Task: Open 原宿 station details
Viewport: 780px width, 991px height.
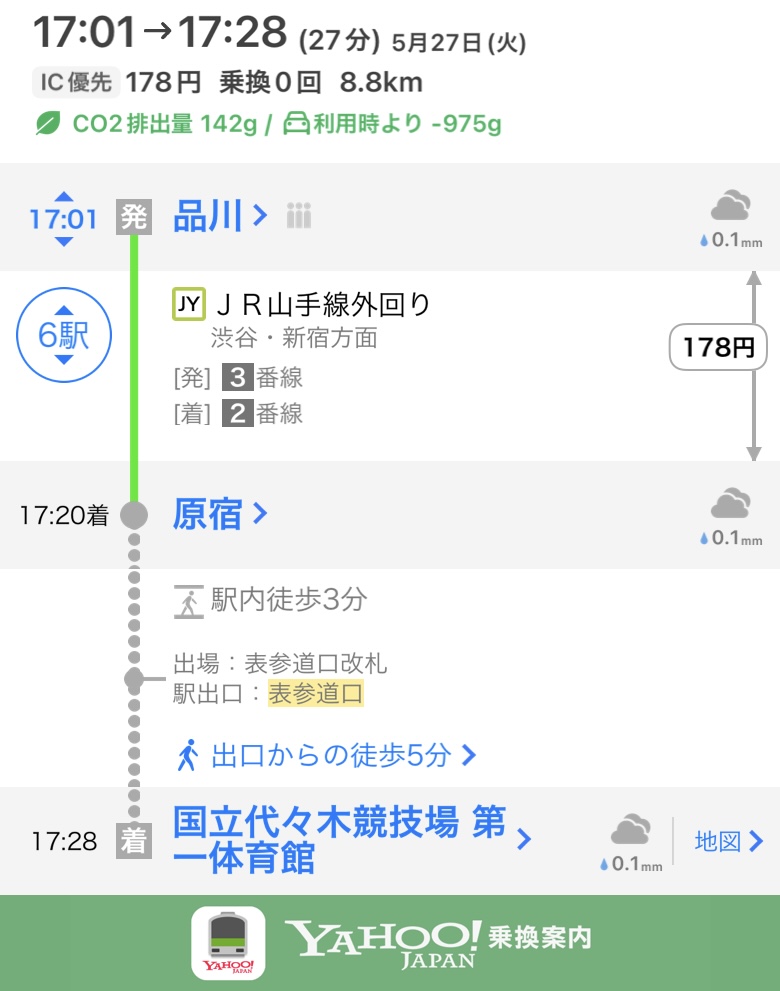Action: pos(220,514)
